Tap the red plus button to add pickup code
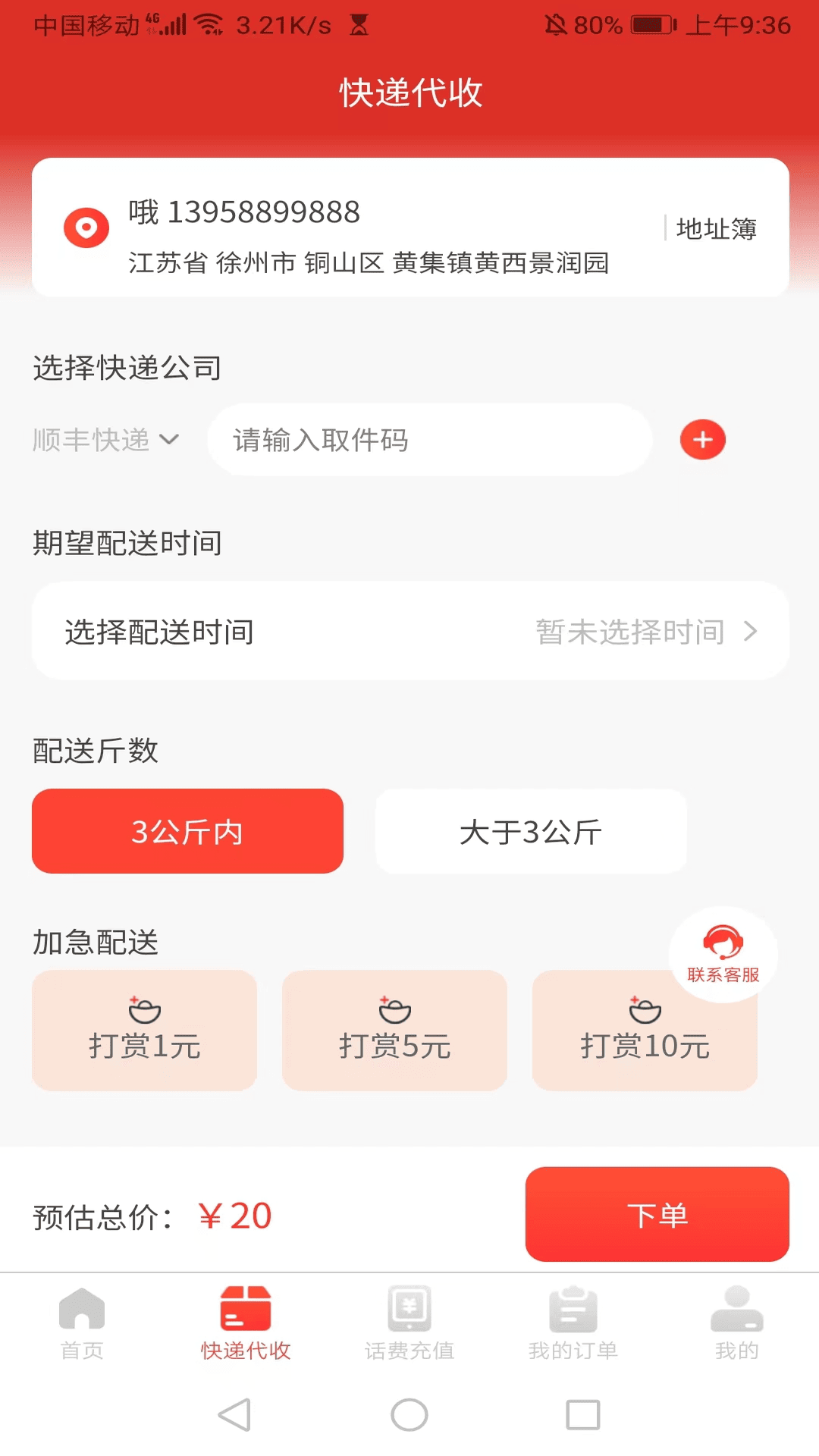 point(702,440)
